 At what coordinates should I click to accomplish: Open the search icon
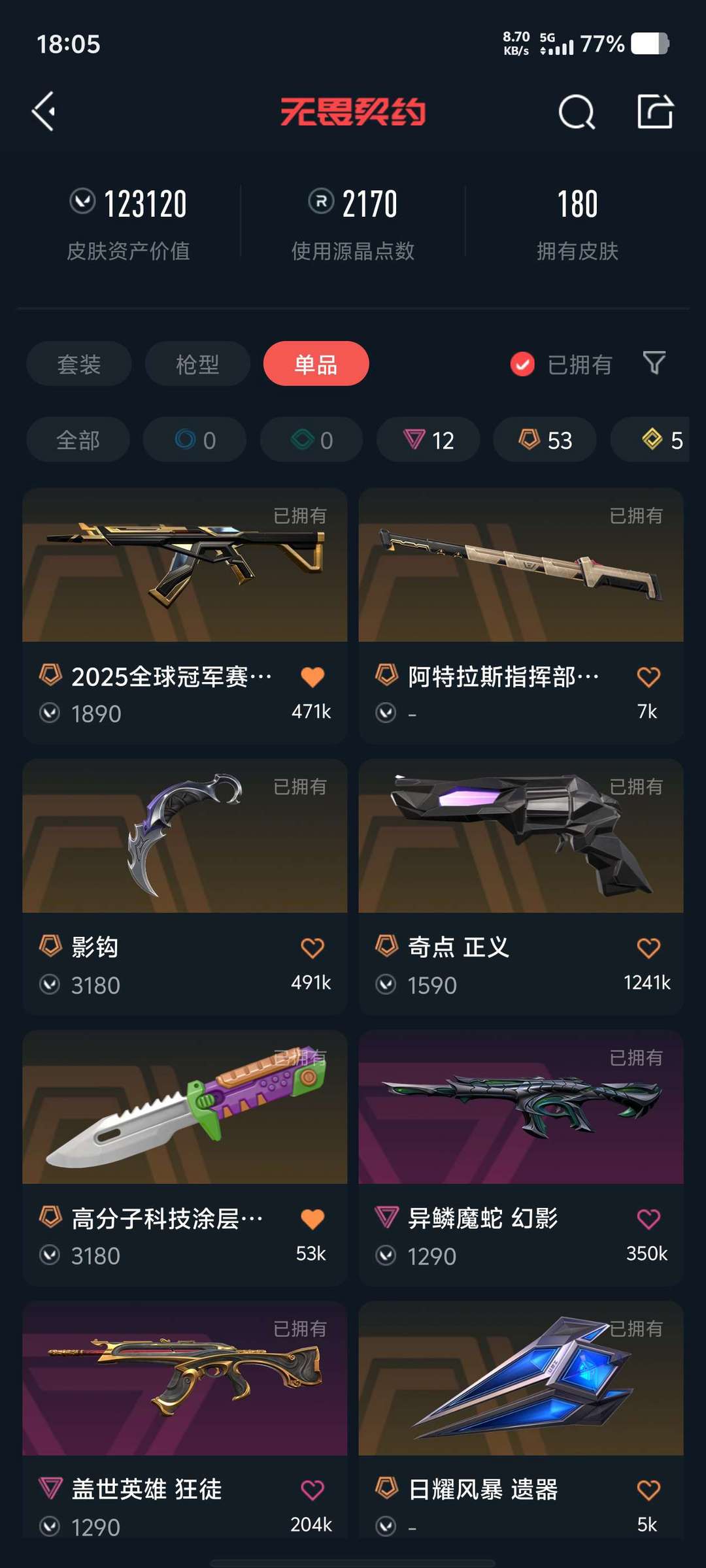coord(577,112)
